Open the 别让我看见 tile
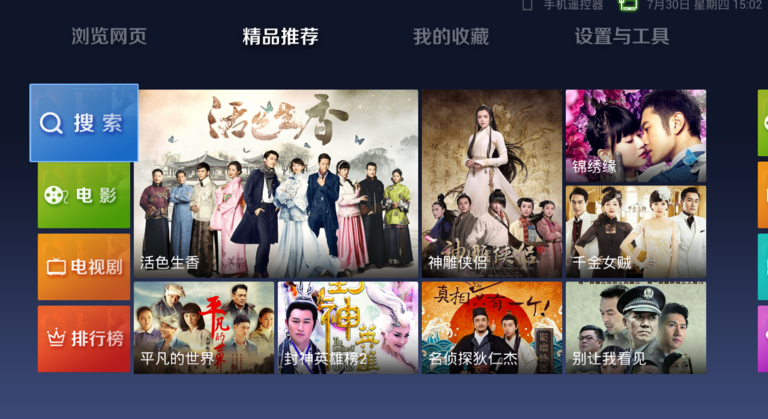The height and width of the screenshot is (419, 768). (x=635, y=328)
